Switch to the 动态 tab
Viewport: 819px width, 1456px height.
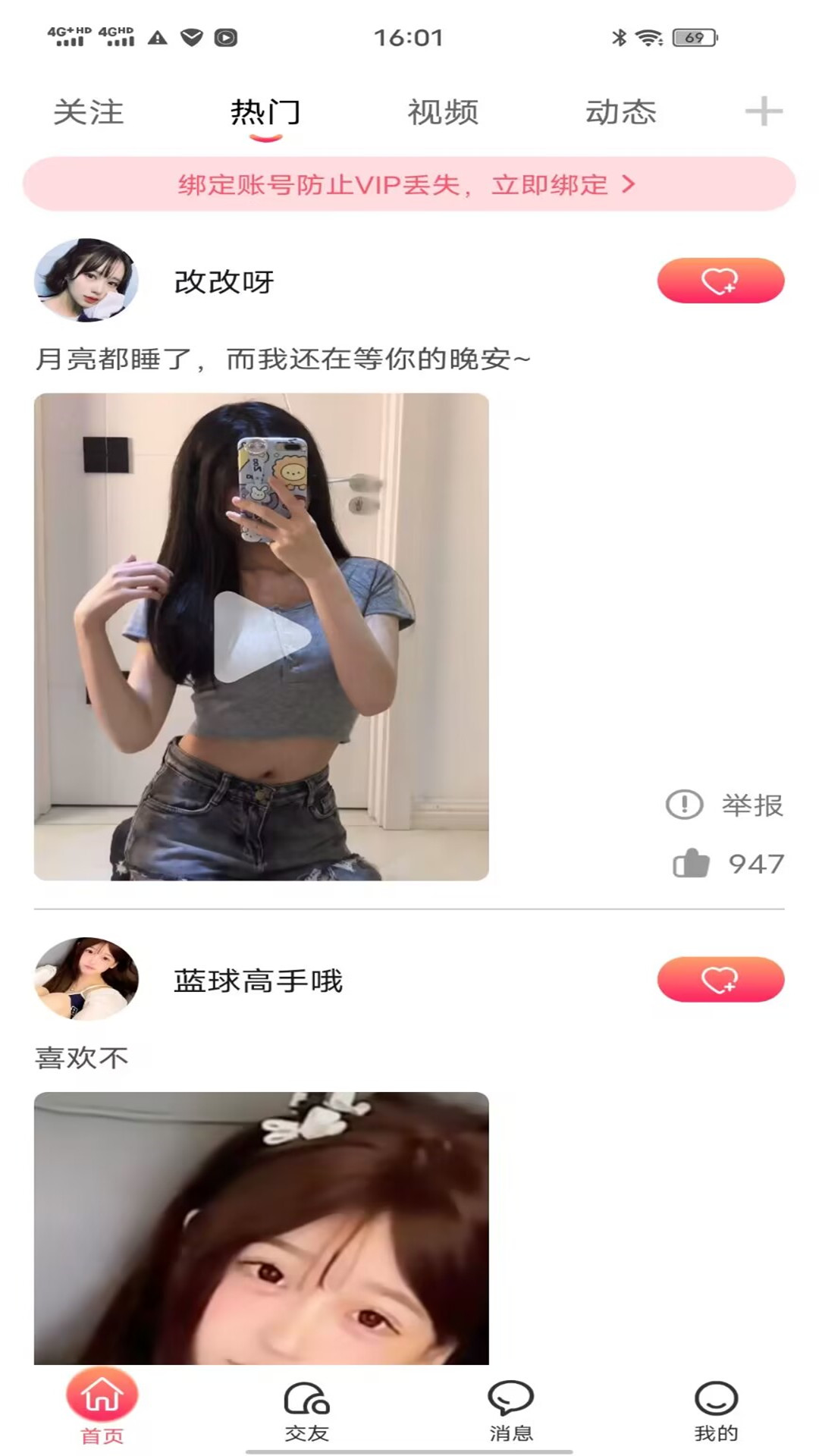pyautogui.click(x=620, y=112)
